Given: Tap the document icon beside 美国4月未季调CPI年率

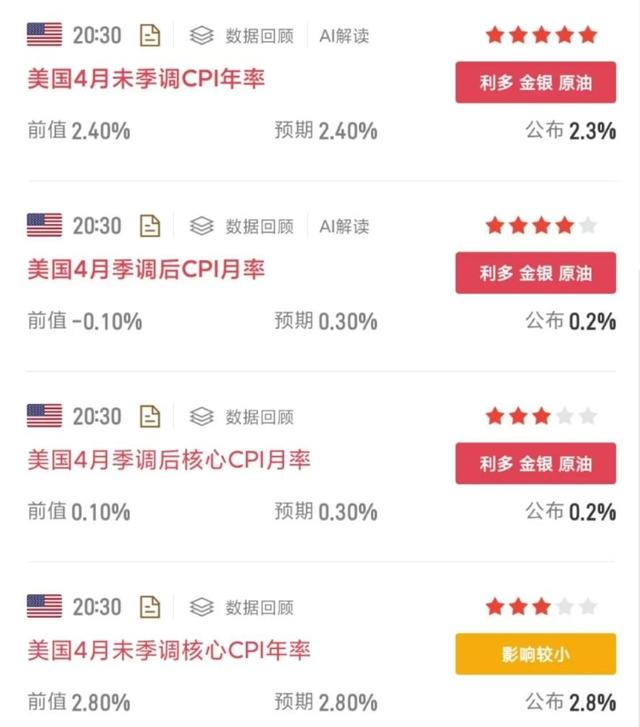Looking at the screenshot, I should tap(150, 36).
